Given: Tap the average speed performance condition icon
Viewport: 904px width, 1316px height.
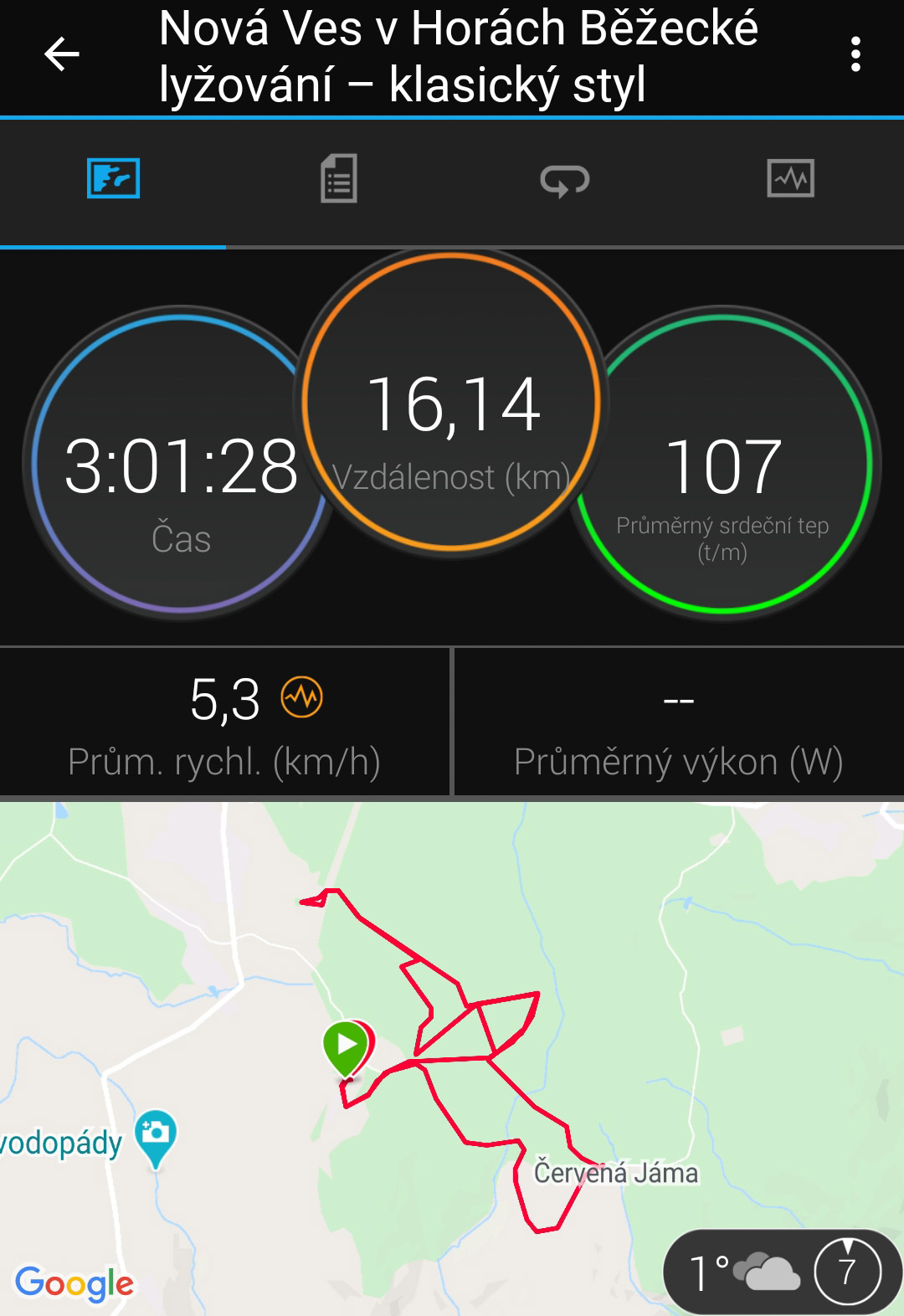Looking at the screenshot, I should [302, 697].
